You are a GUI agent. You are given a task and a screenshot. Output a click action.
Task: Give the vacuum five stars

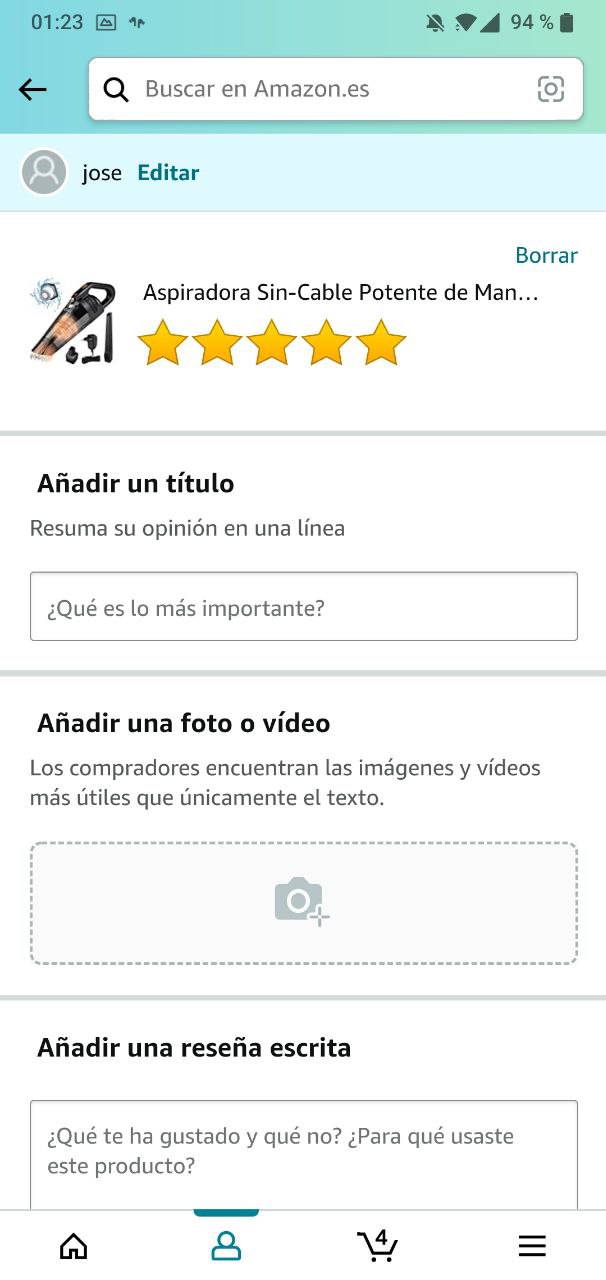click(x=381, y=343)
